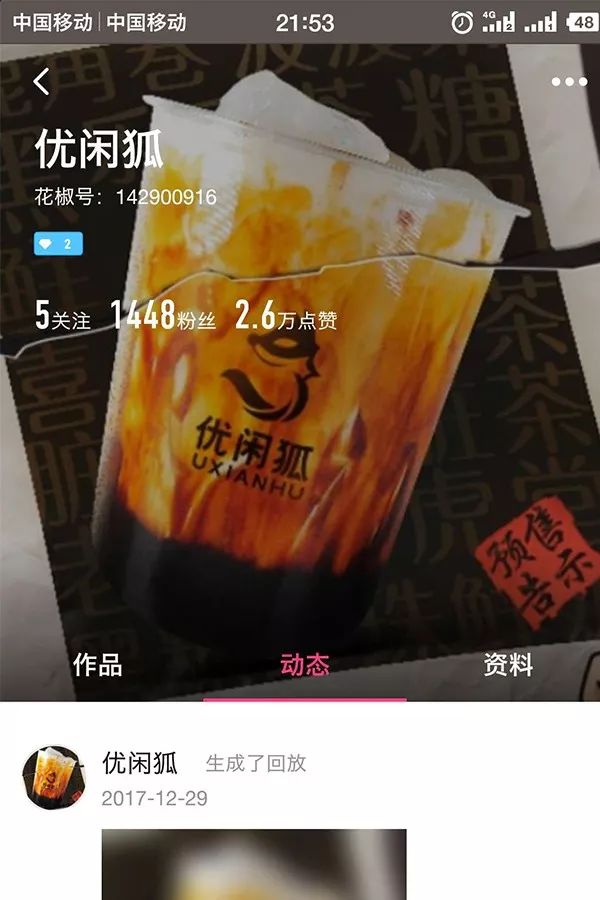Tap the blue diamond level badge
The image size is (600, 900).
tap(58, 244)
